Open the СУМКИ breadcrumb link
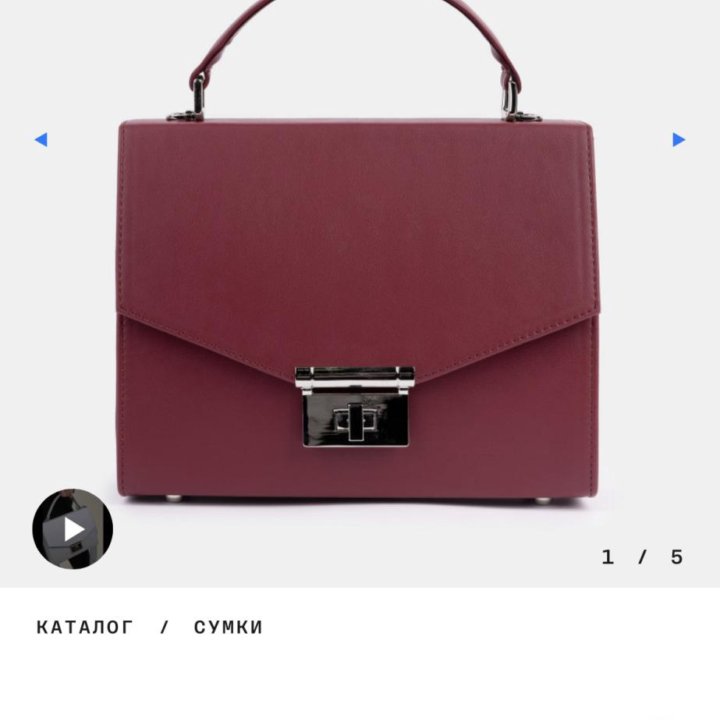 (228, 628)
